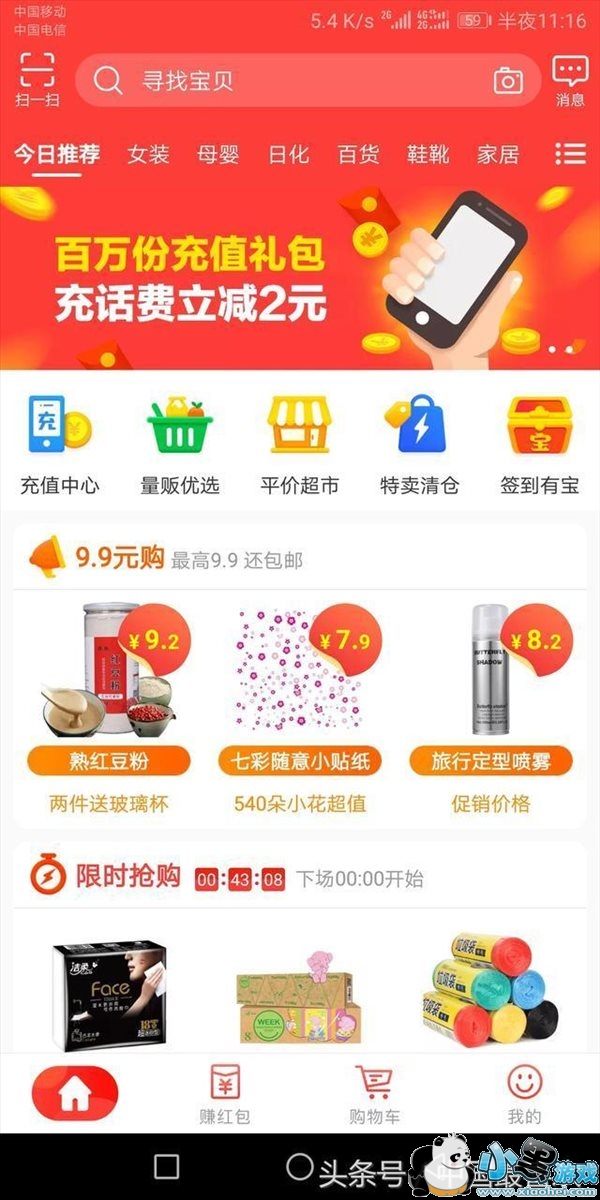Screen dimensions: 600x1200
Task: Switch to the 女装 tab
Action: (148, 155)
